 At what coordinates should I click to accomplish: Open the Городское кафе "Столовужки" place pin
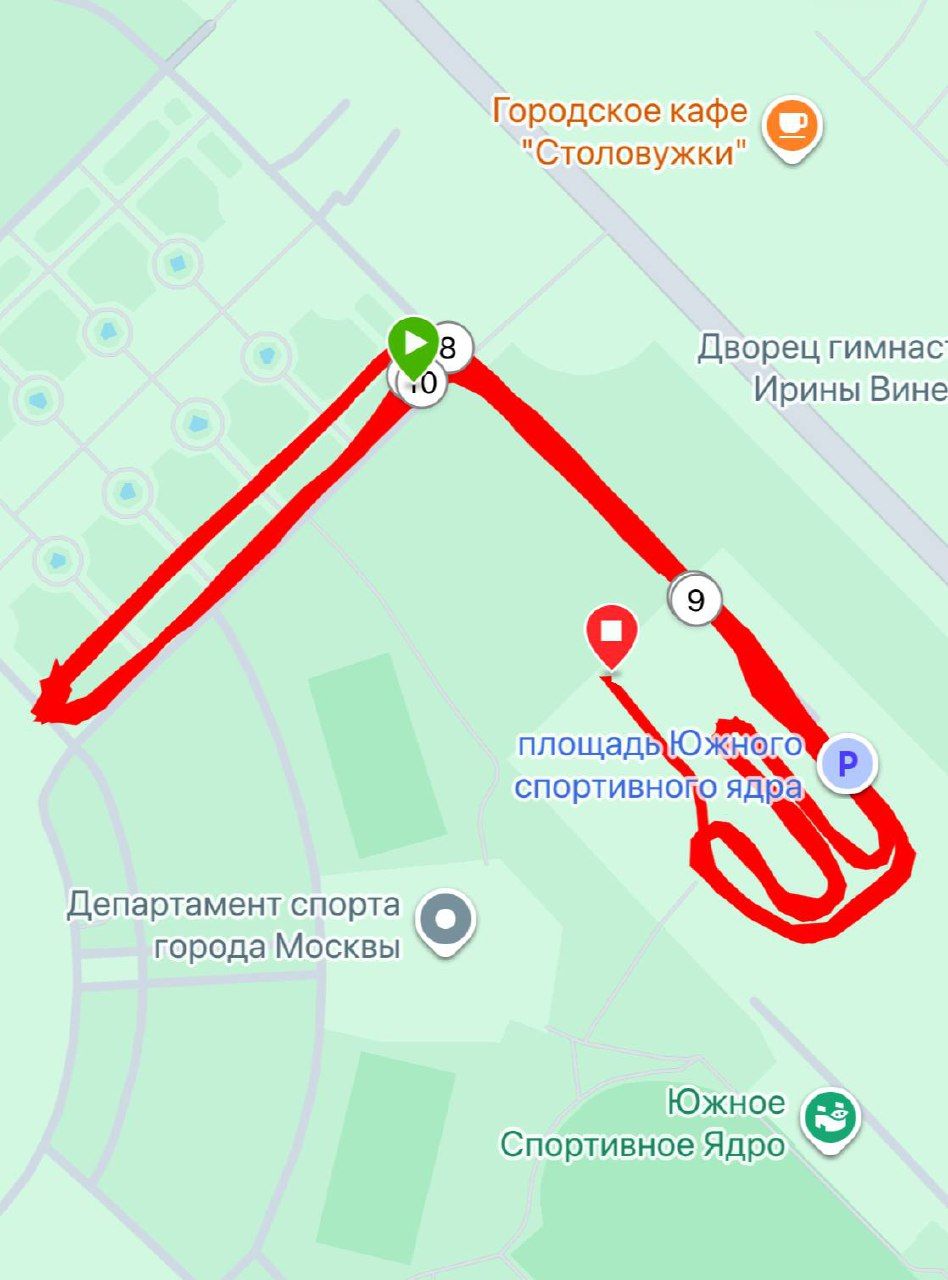click(x=791, y=128)
